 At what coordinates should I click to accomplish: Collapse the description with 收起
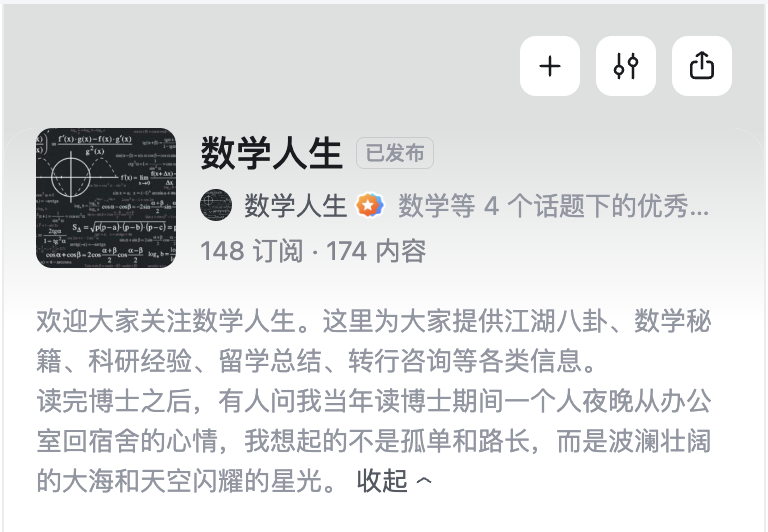coord(394,481)
